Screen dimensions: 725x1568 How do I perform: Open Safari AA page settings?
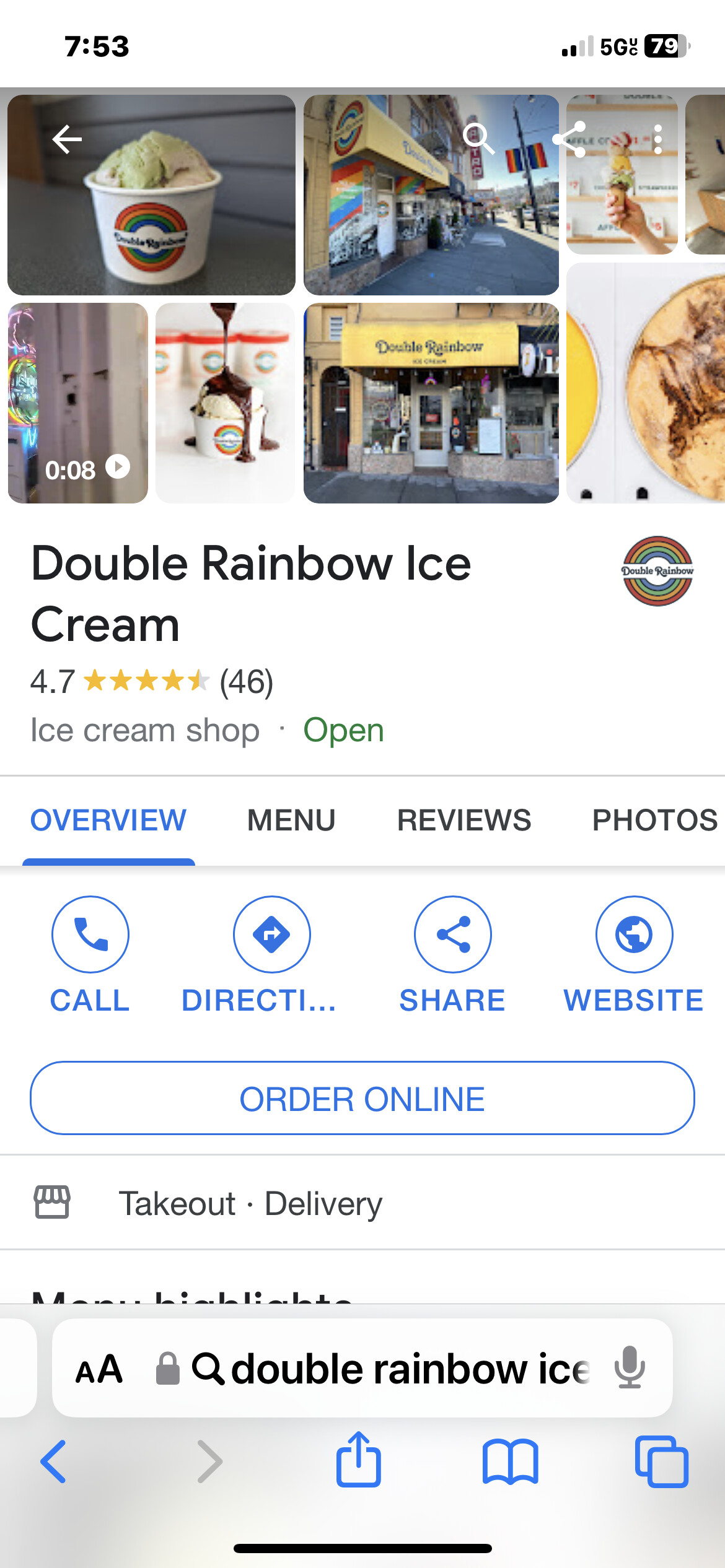tap(99, 1369)
